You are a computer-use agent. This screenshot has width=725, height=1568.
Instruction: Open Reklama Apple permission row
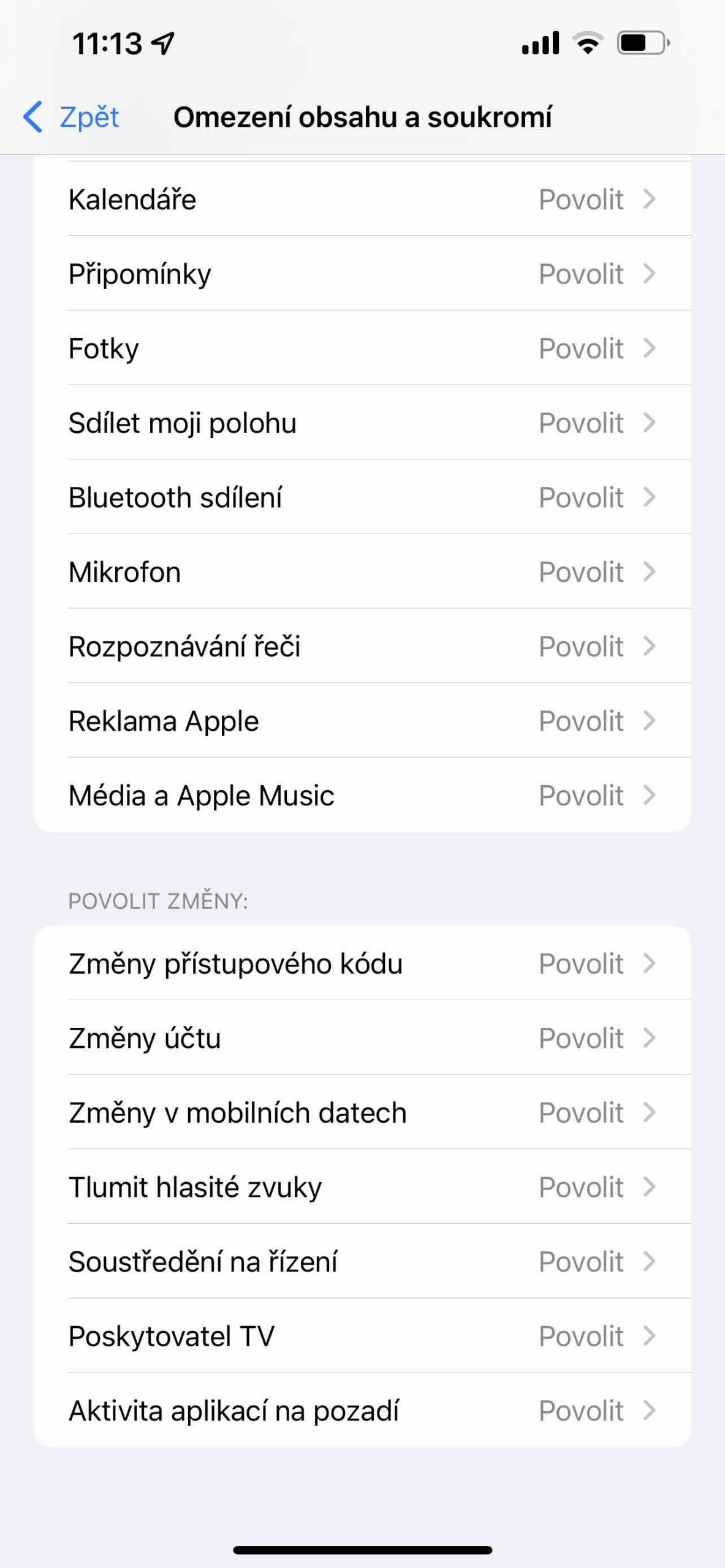362,721
